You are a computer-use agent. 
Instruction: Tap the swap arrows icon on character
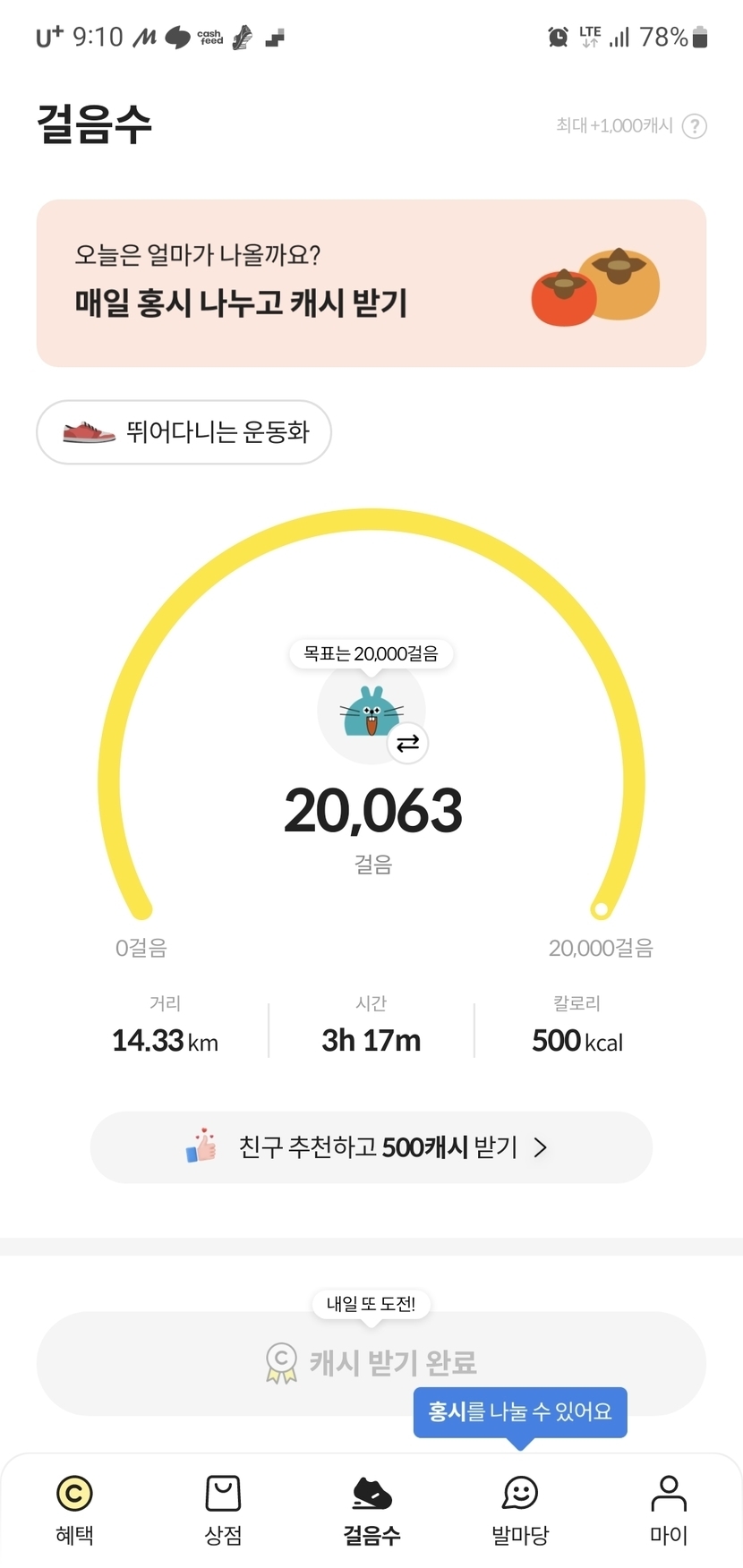click(407, 743)
